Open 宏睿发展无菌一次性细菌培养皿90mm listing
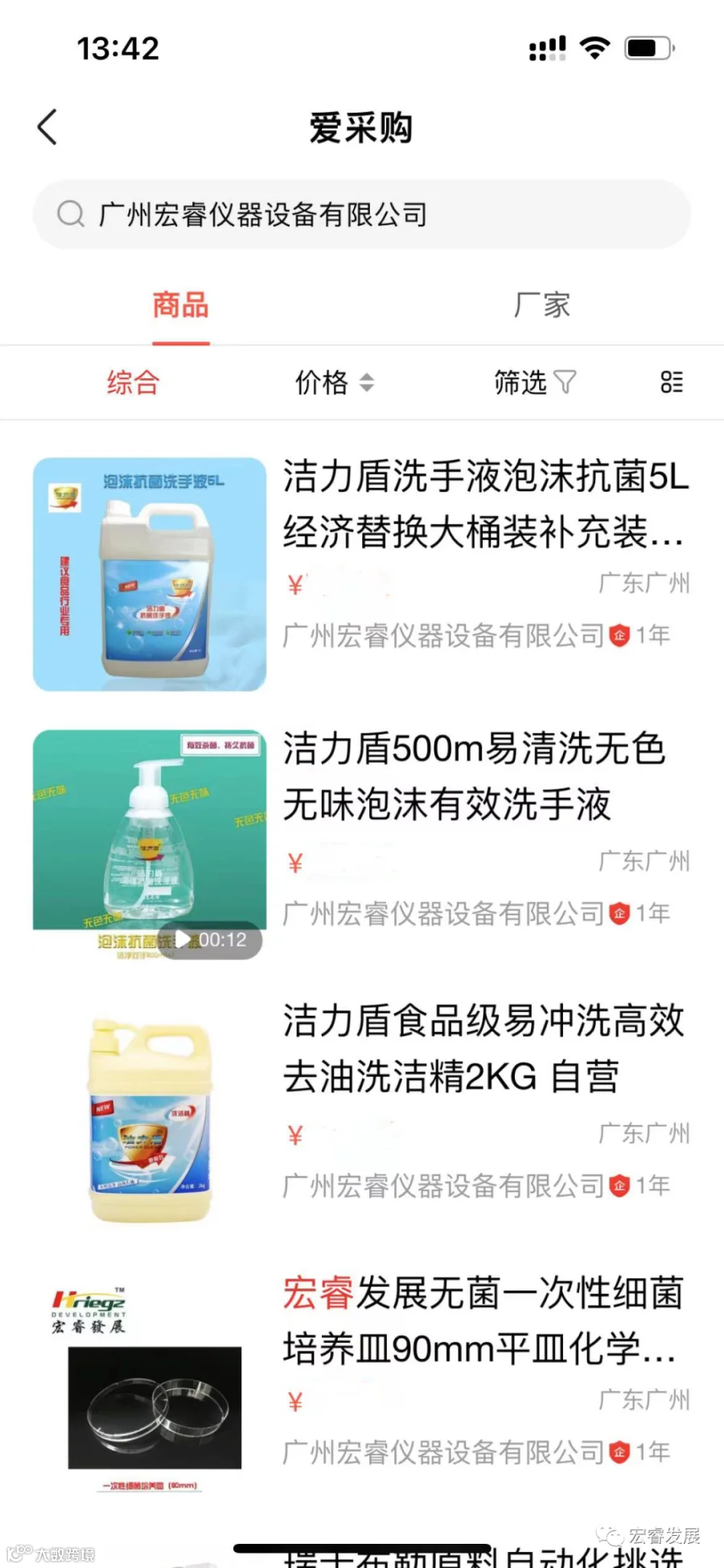The image size is (724, 1568). tap(483, 1320)
